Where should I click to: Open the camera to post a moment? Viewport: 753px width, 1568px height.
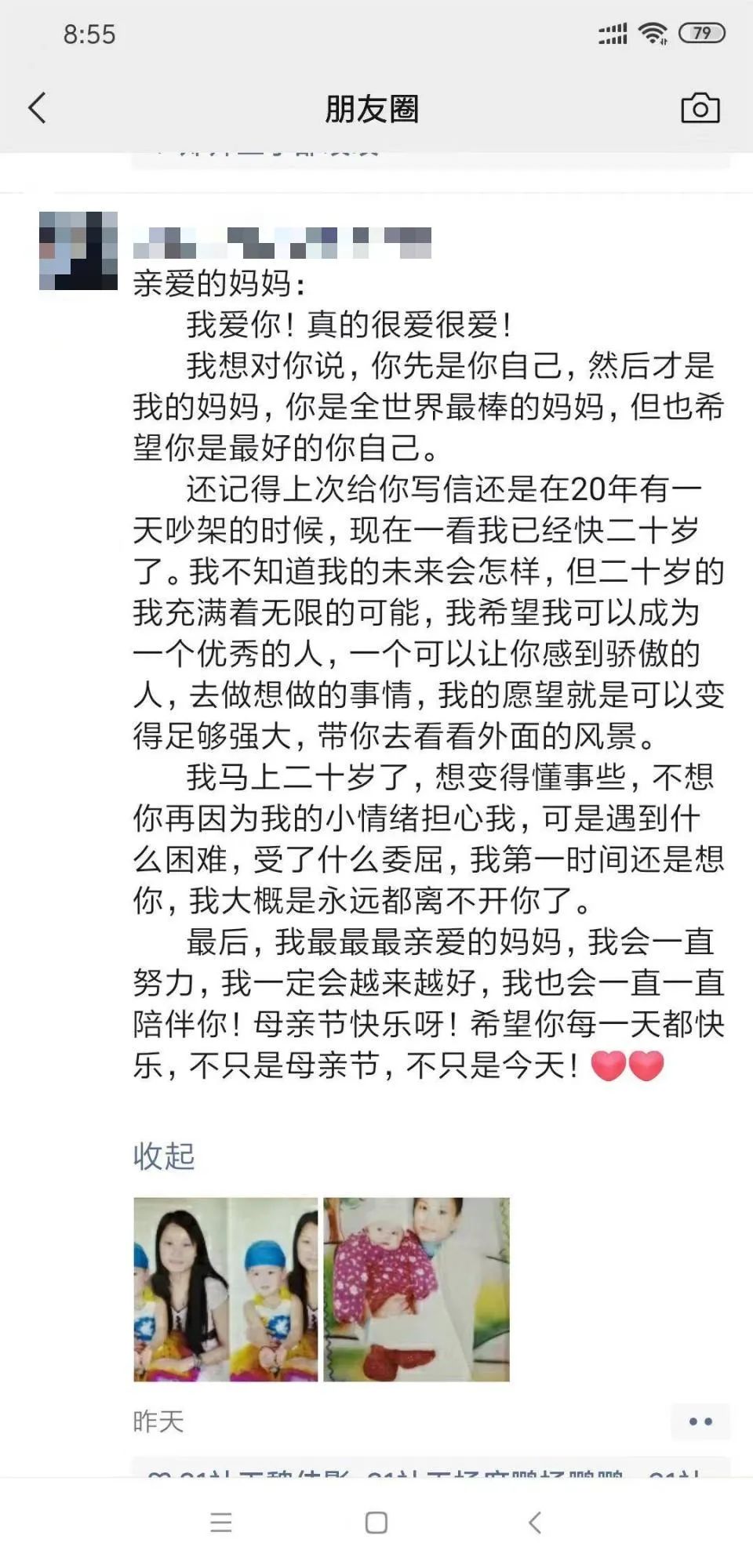pyautogui.click(x=700, y=108)
